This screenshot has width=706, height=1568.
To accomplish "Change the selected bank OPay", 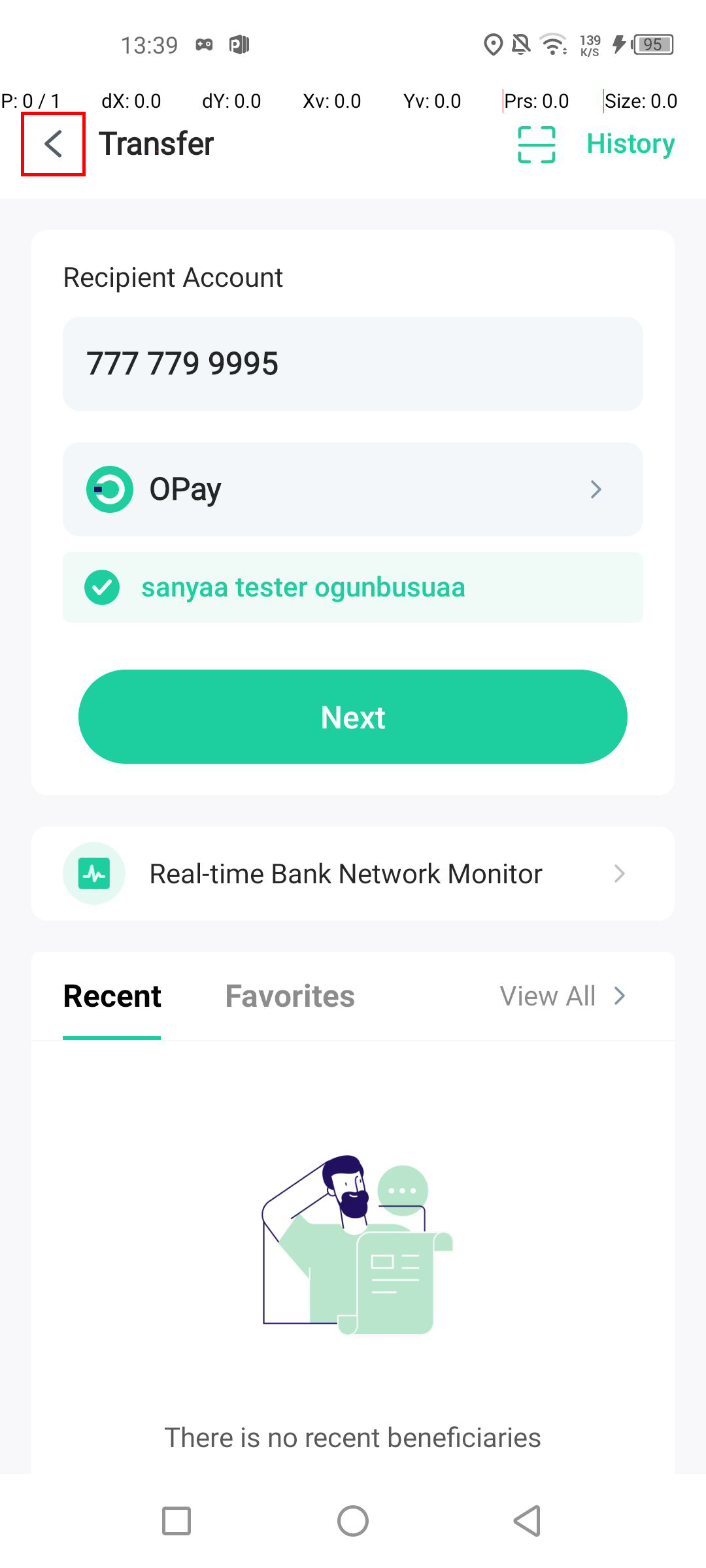I will tap(353, 489).
